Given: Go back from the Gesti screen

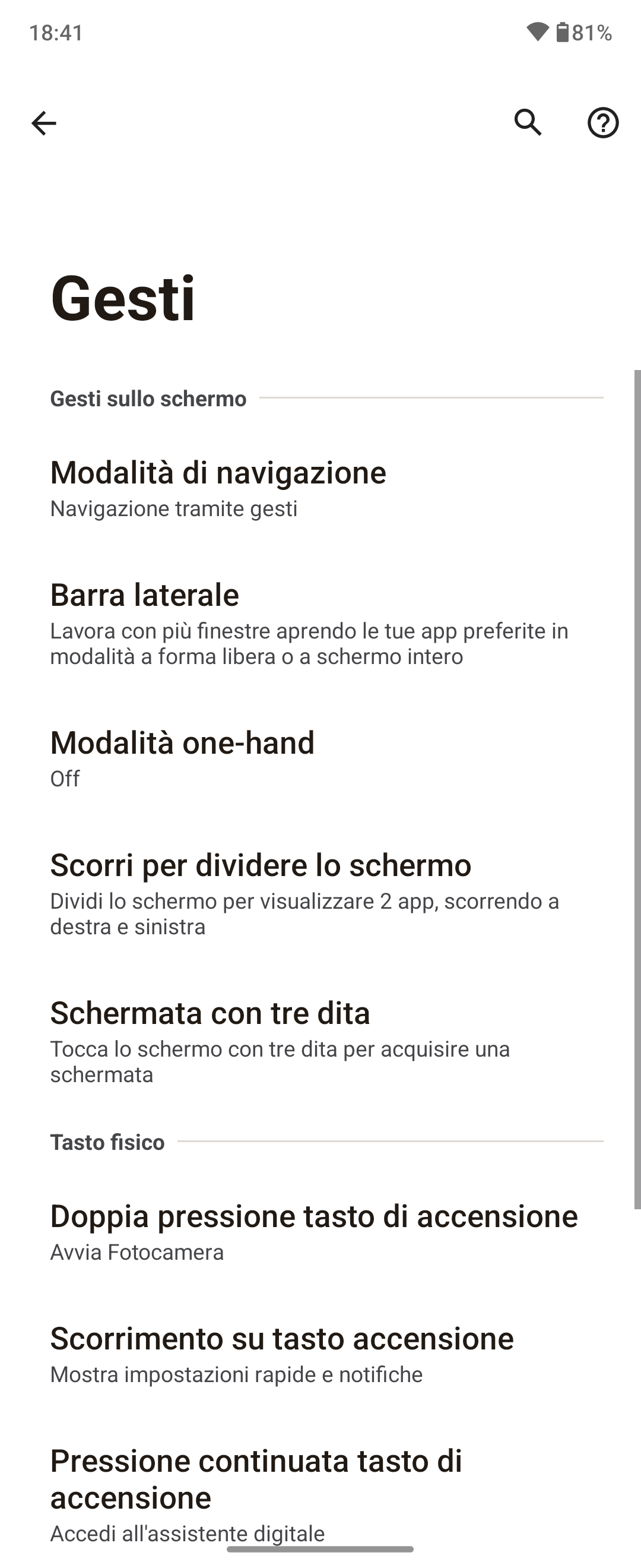Looking at the screenshot, I should 44,124.
